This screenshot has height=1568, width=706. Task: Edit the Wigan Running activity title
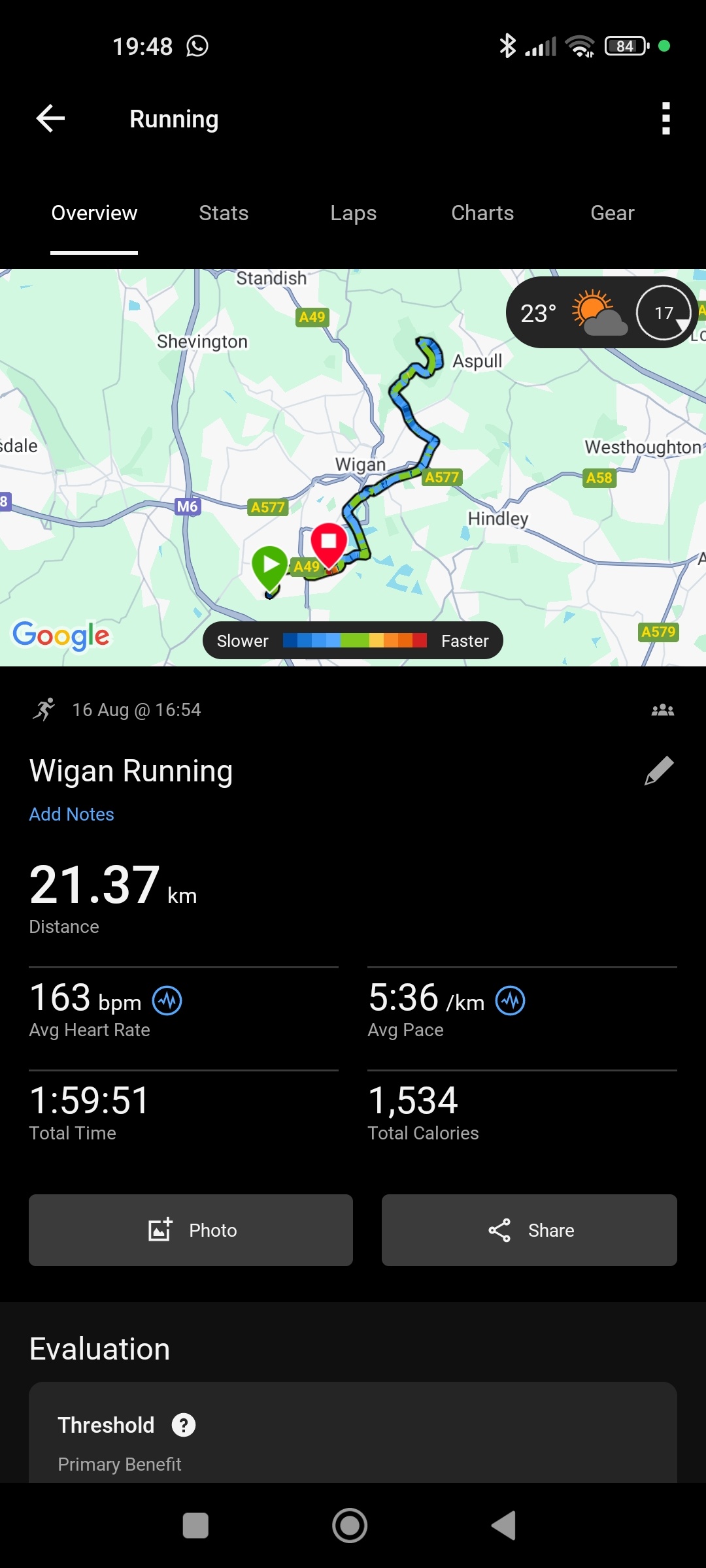click(659, 771)
